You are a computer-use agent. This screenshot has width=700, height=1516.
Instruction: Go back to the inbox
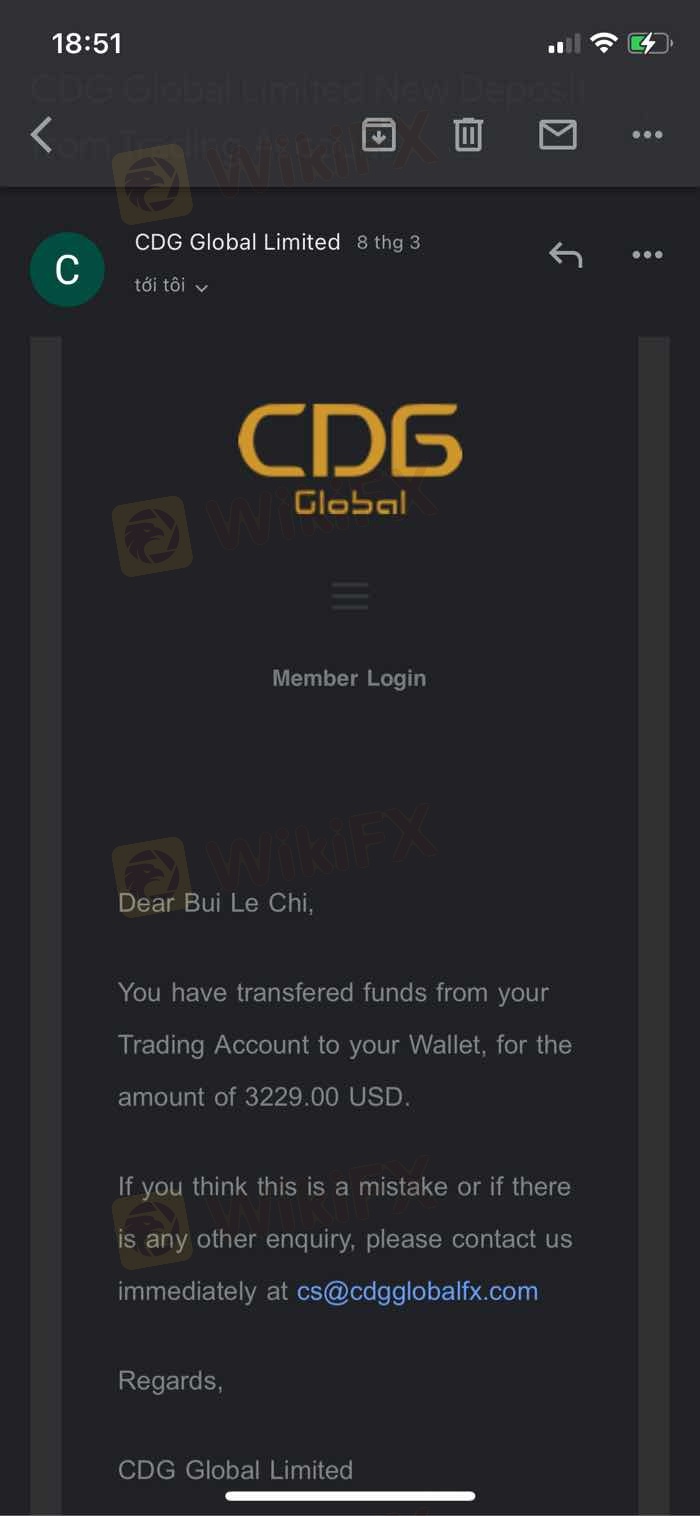[41, 134]
